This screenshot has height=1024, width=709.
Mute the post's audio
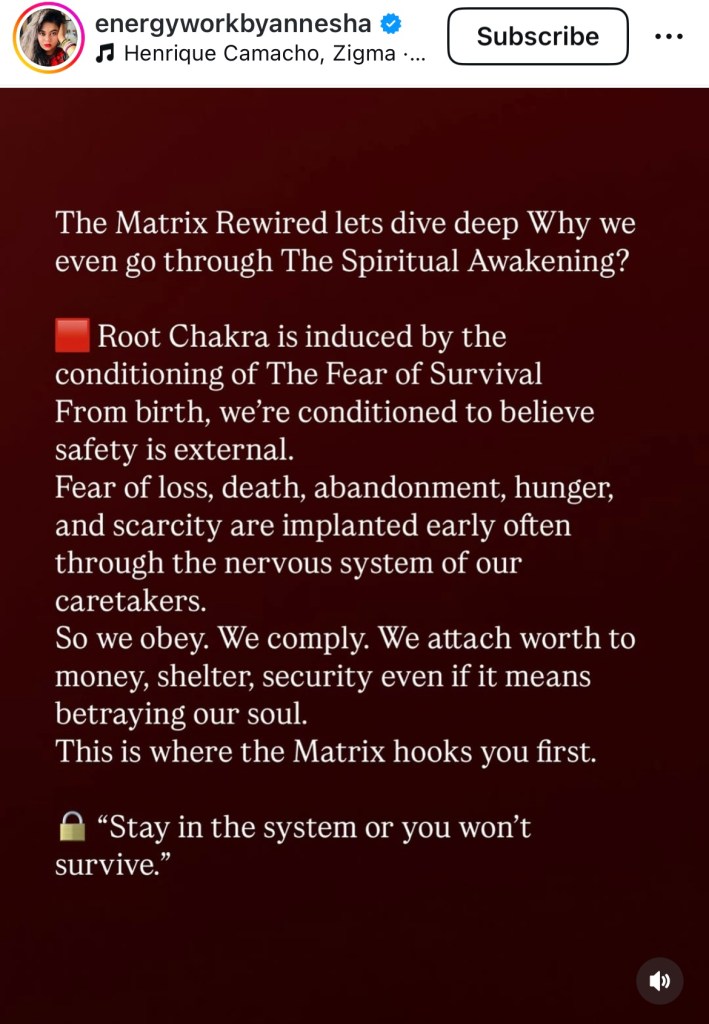point(659,981)
